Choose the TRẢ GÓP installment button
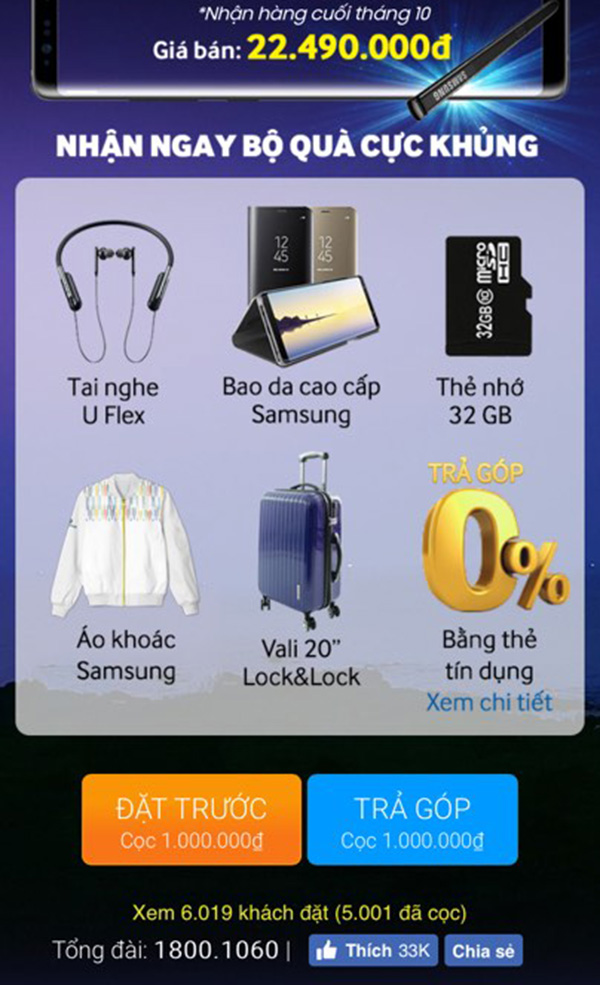Viewport: 600px width, 985px height. [x=412, y=819]
